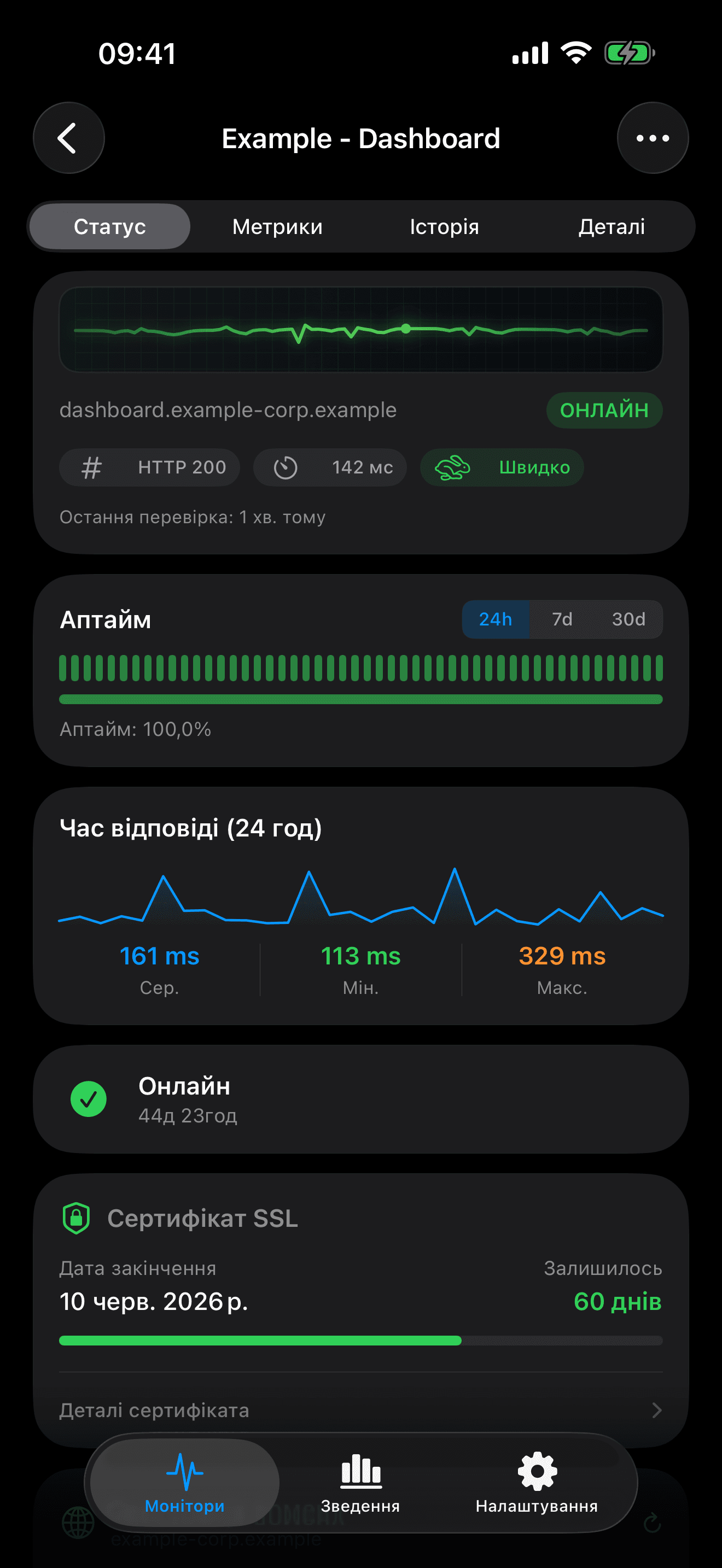The height and width of the screenshot is (1568, 722).
Task: Tap the green online checkmark icon
Action: click(x=89, y=1099)
